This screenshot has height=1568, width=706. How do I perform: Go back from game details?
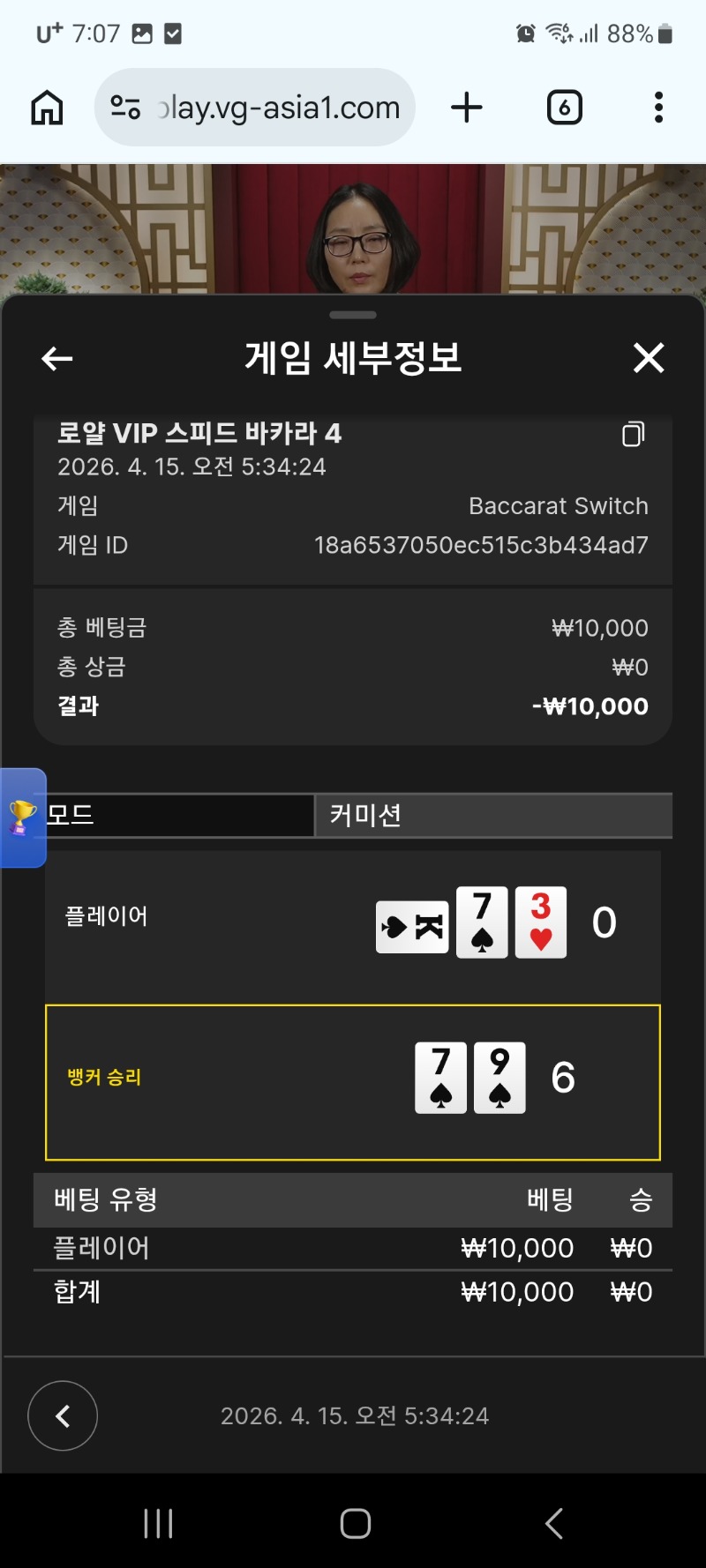point(57,359)
